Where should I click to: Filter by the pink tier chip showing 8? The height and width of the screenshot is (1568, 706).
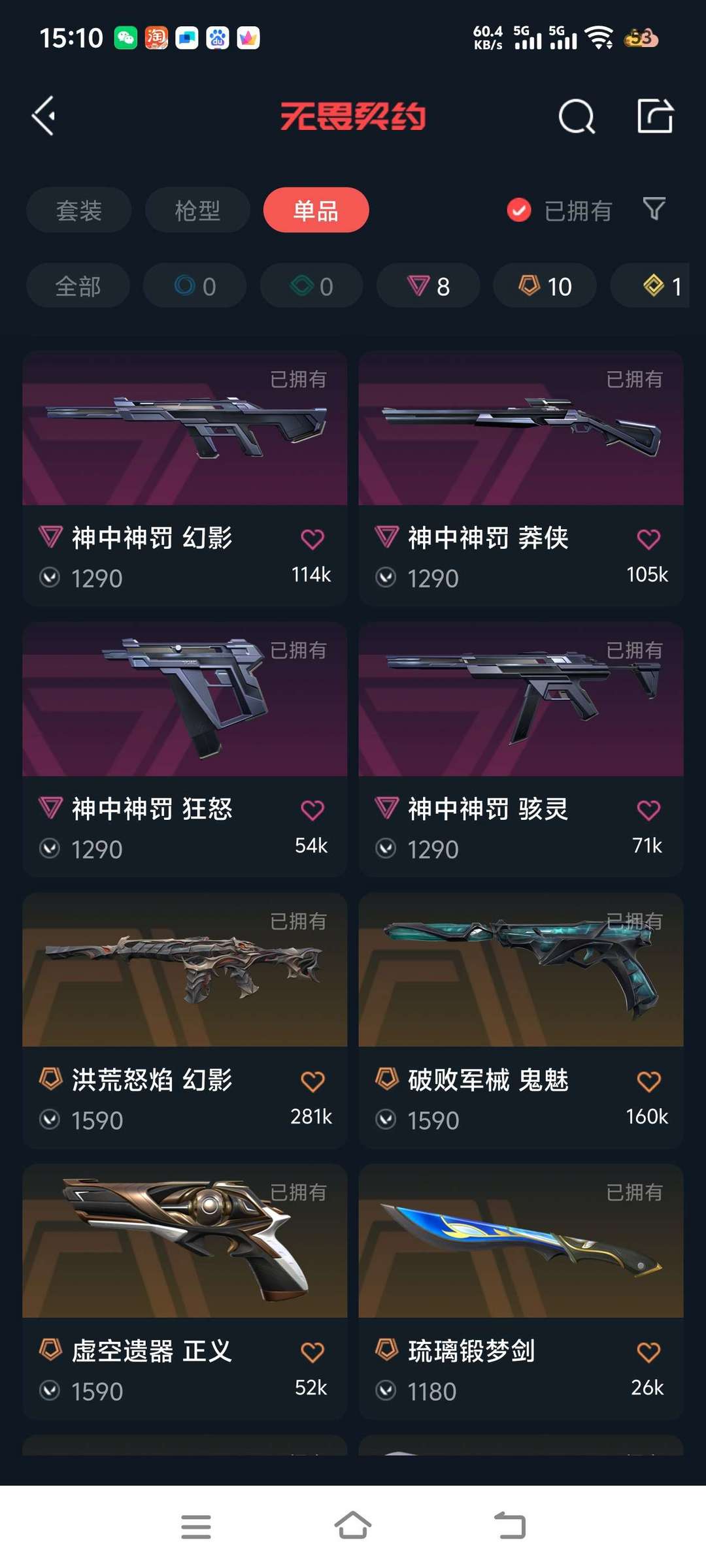428,286
